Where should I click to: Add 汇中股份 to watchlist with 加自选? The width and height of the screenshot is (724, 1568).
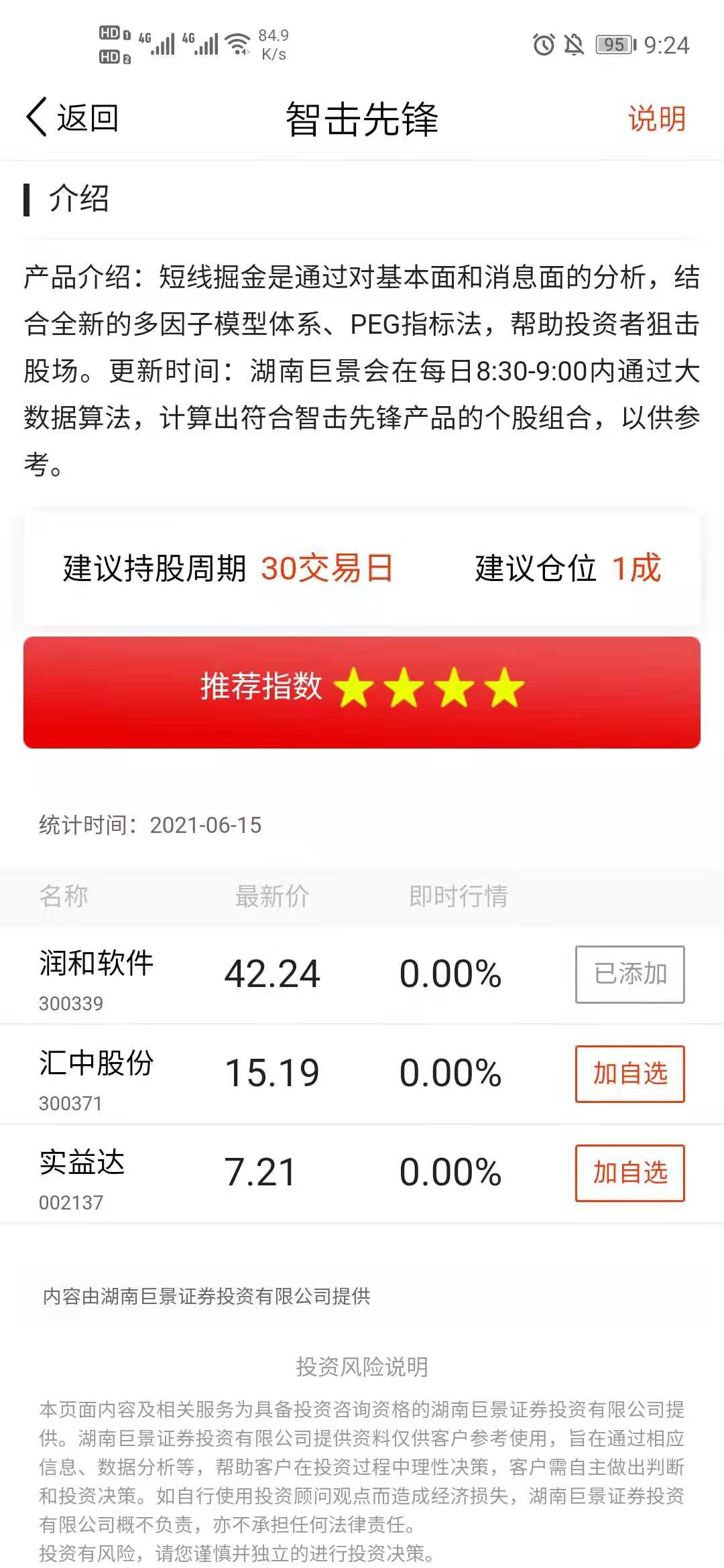click(629, 1074)
